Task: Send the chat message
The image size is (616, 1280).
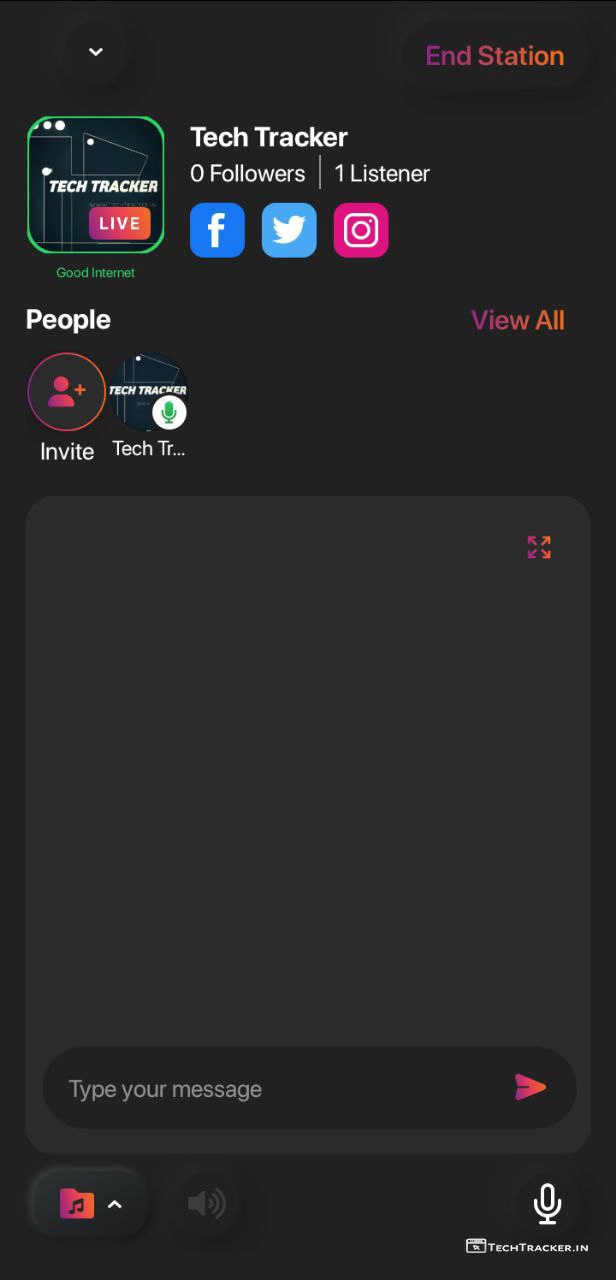Action: [x=529, y=1087]
